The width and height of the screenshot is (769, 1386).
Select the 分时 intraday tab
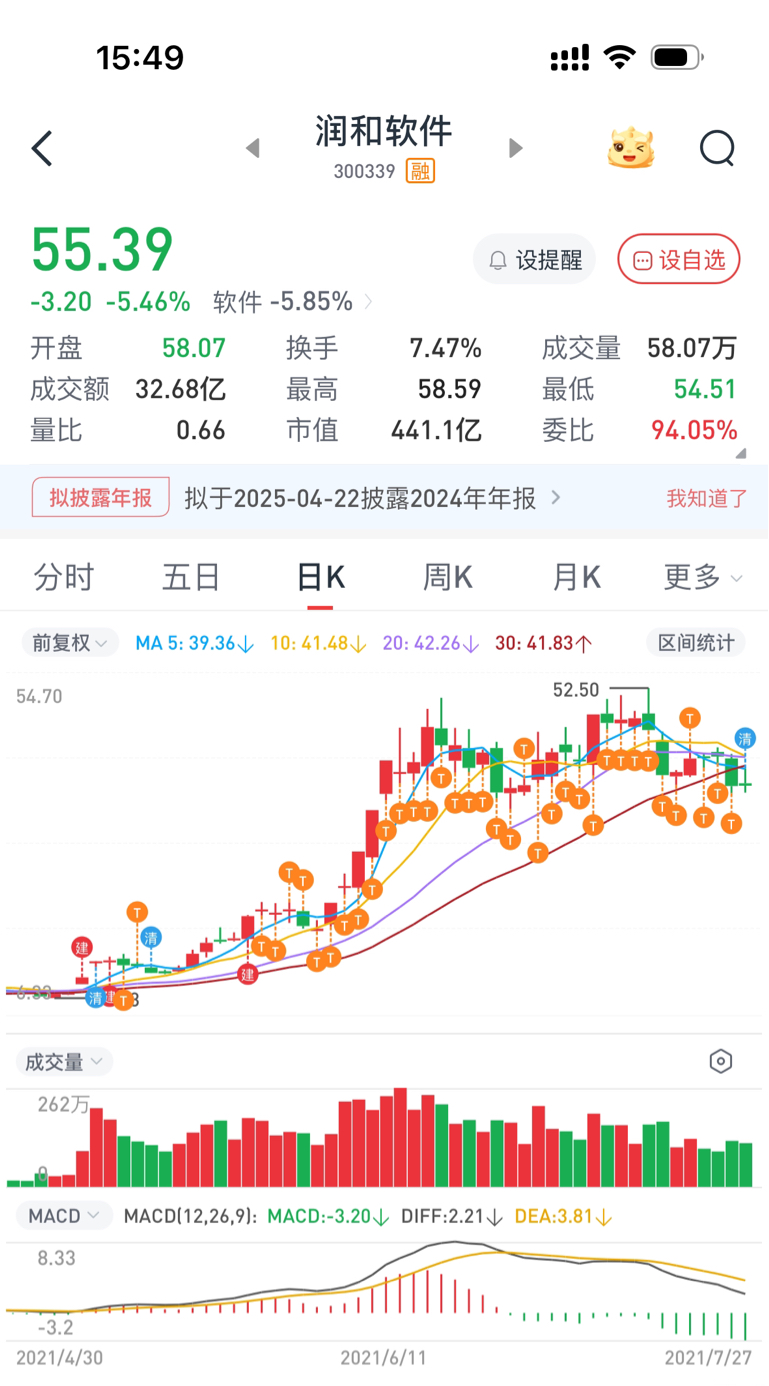coord(64,576)
